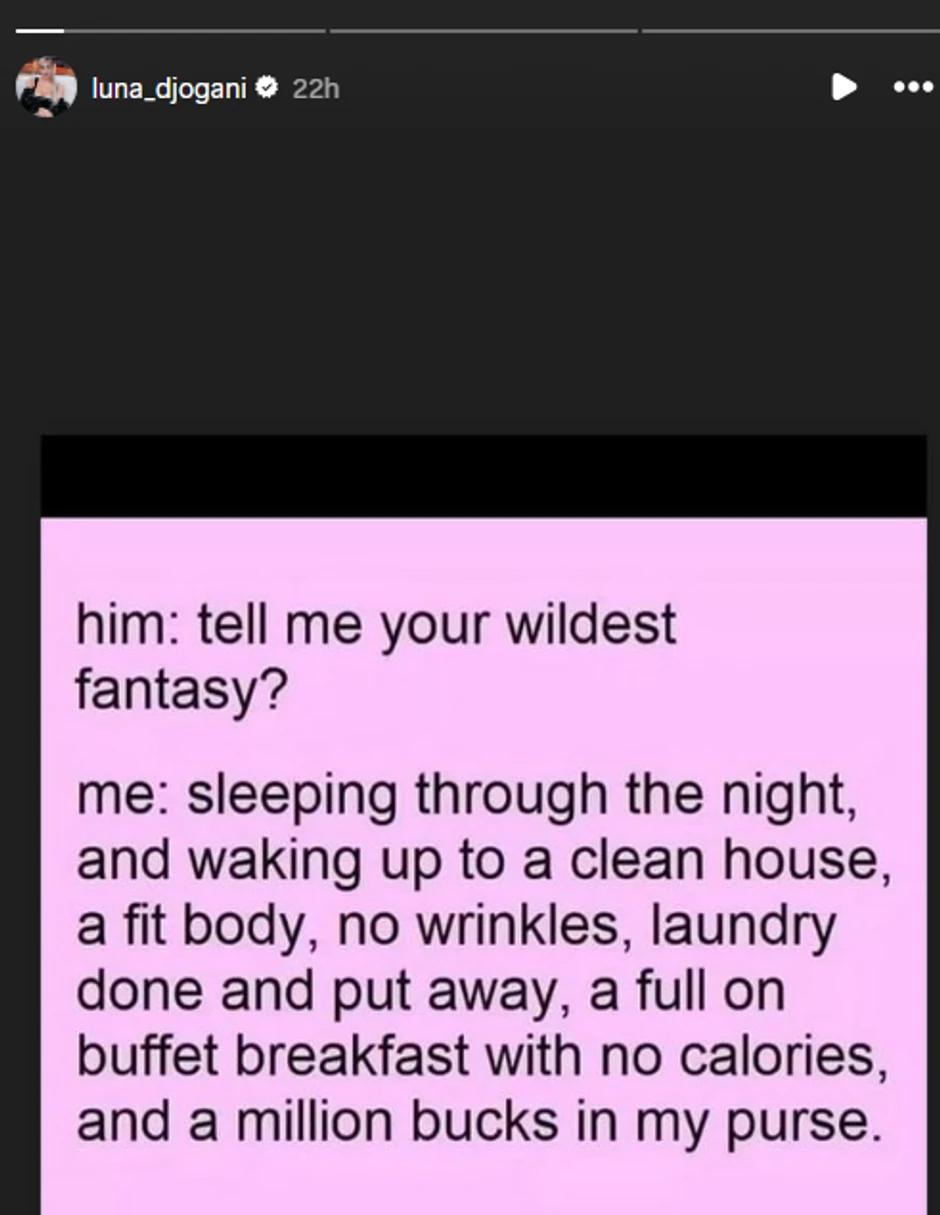940x1215 pixels.
Task: Resume the story with the play button
Action: coord(843,87)
